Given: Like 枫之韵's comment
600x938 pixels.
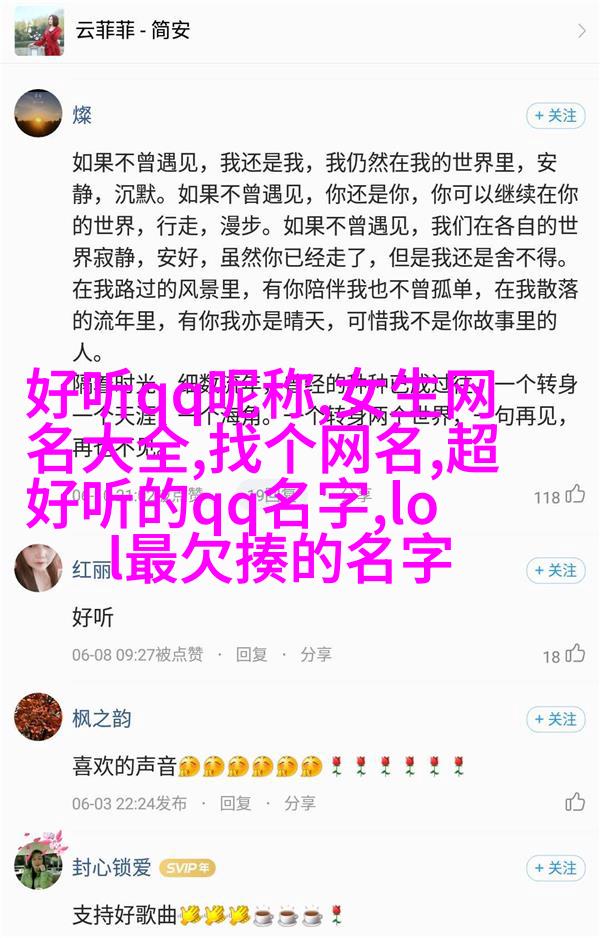Looking at the screenshot, I should [x=574, y=802].
